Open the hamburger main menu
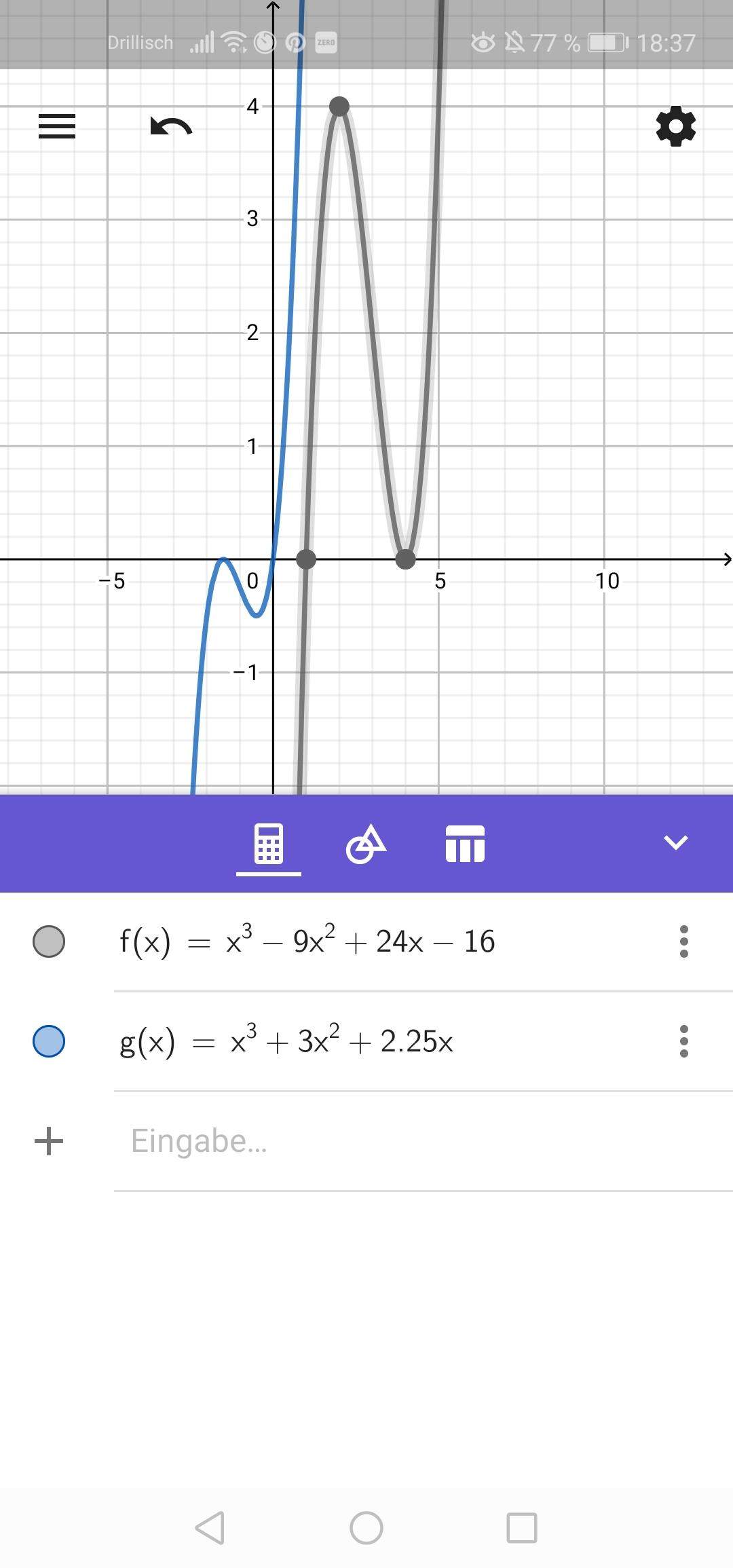This screenshot has width=733, height=1568. 57,126
